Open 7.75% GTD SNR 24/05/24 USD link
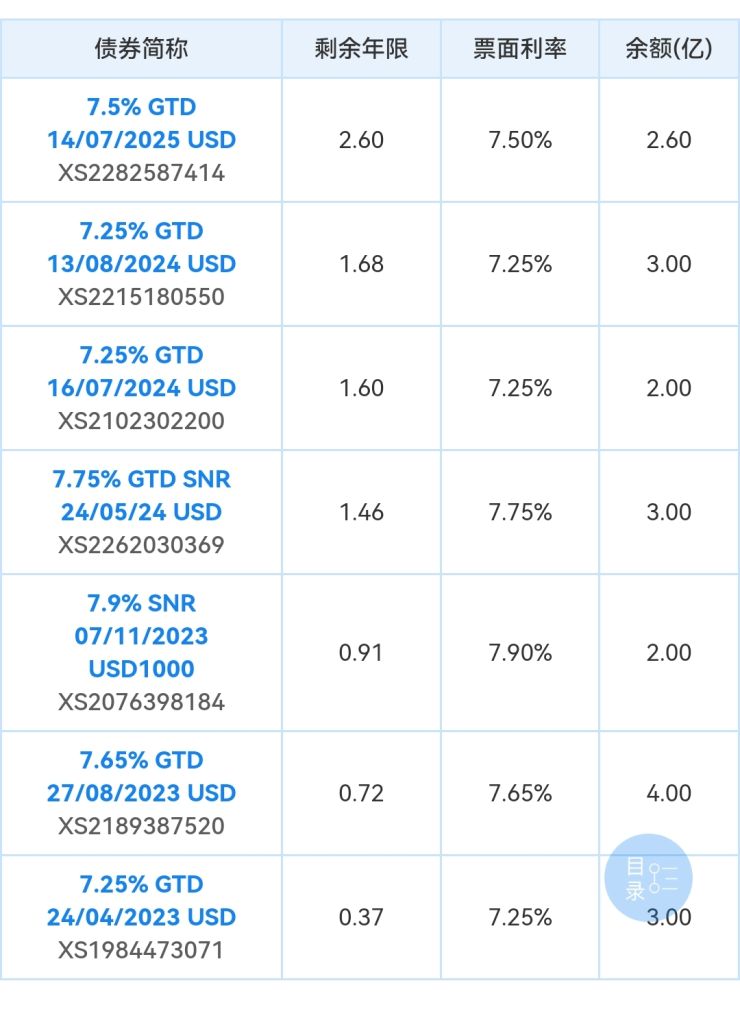740x1018 pixels. point(141,495)
